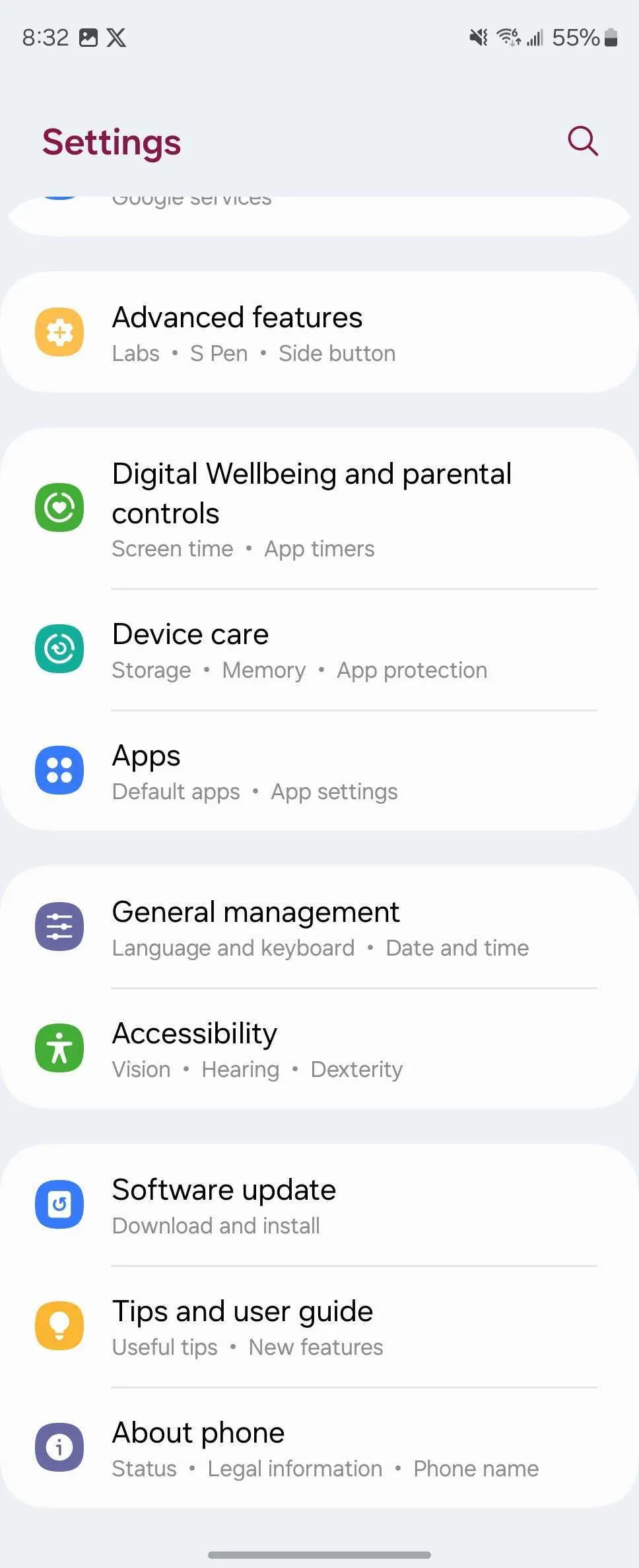Screen dimensions: 639x1568
Task: Open the Apps settings row
Action: coord(319,771)
